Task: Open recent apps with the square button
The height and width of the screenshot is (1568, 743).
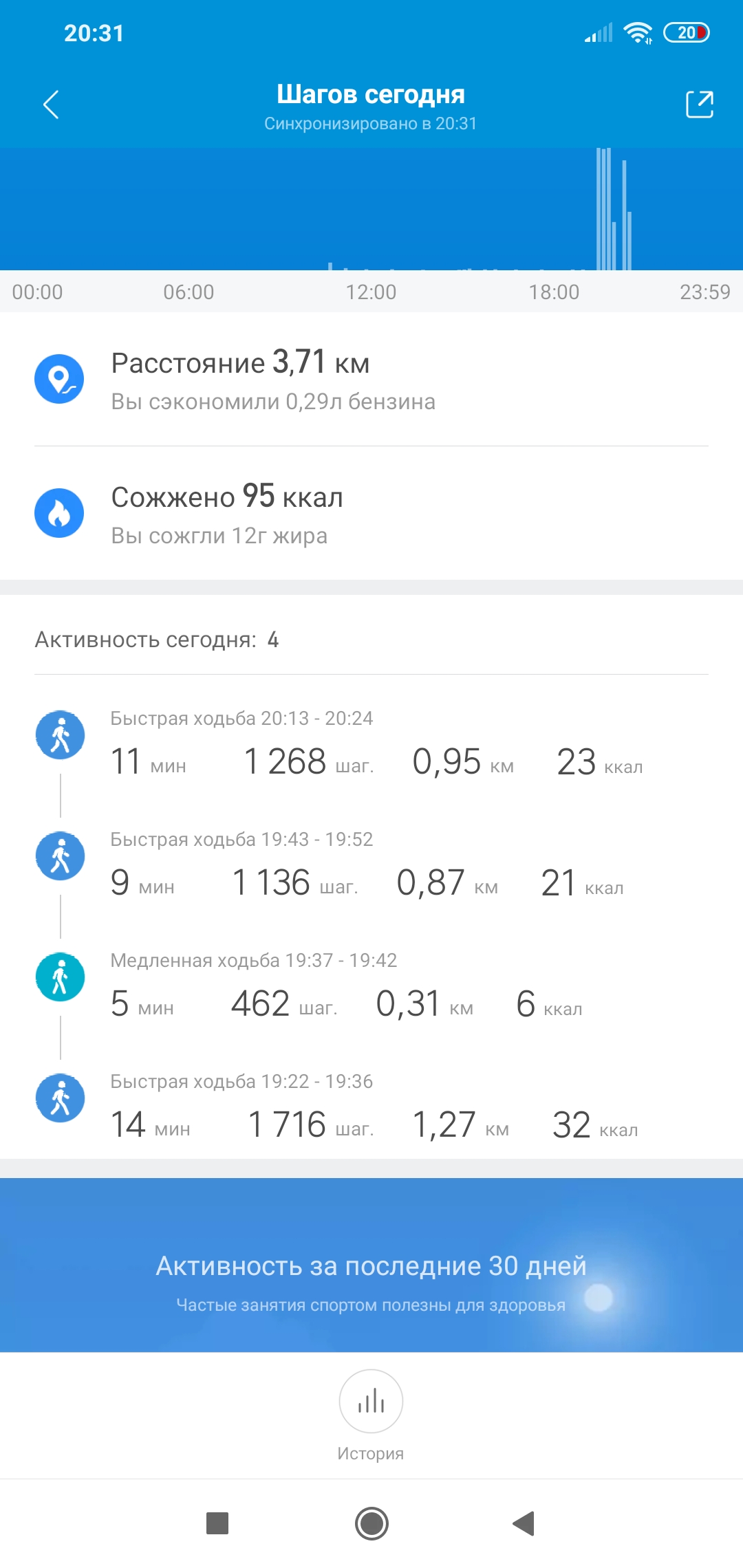Action: 217,1523
